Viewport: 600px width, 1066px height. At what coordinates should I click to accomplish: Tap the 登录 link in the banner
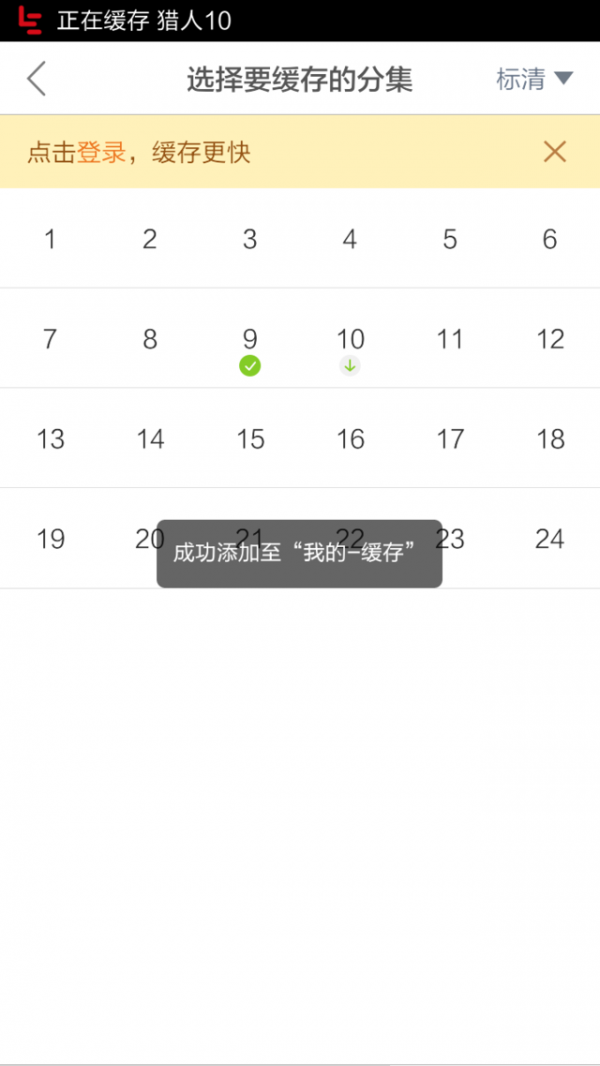(x=101, y=152)
